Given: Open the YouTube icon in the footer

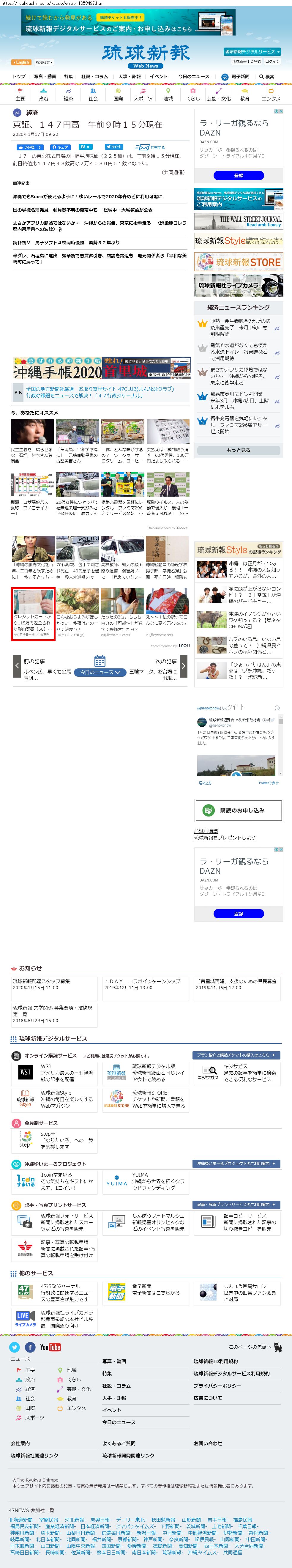Looking at the screenshot, I should (x=50, y=1348).
